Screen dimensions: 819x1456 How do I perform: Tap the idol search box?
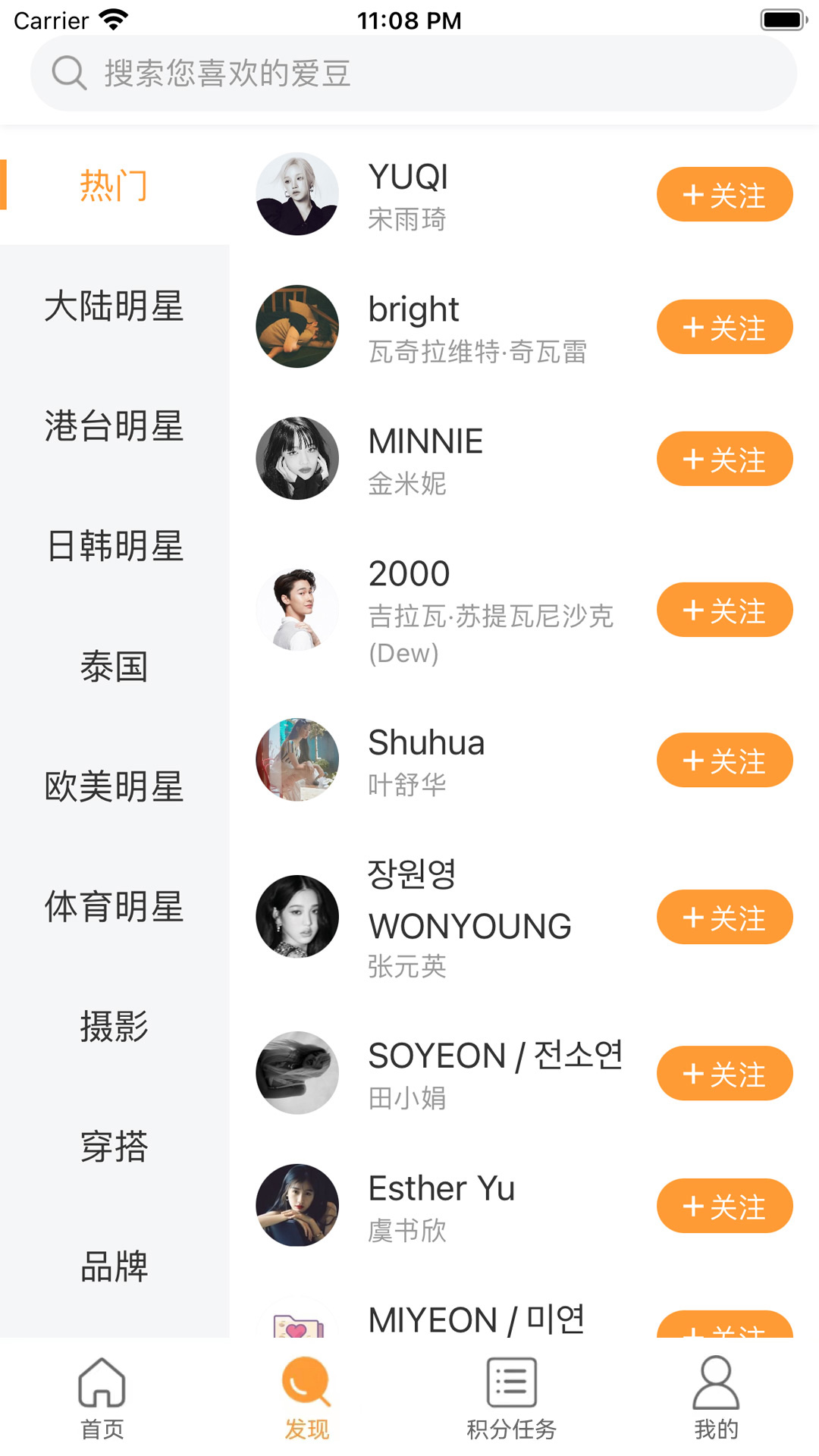coord(413,74)
